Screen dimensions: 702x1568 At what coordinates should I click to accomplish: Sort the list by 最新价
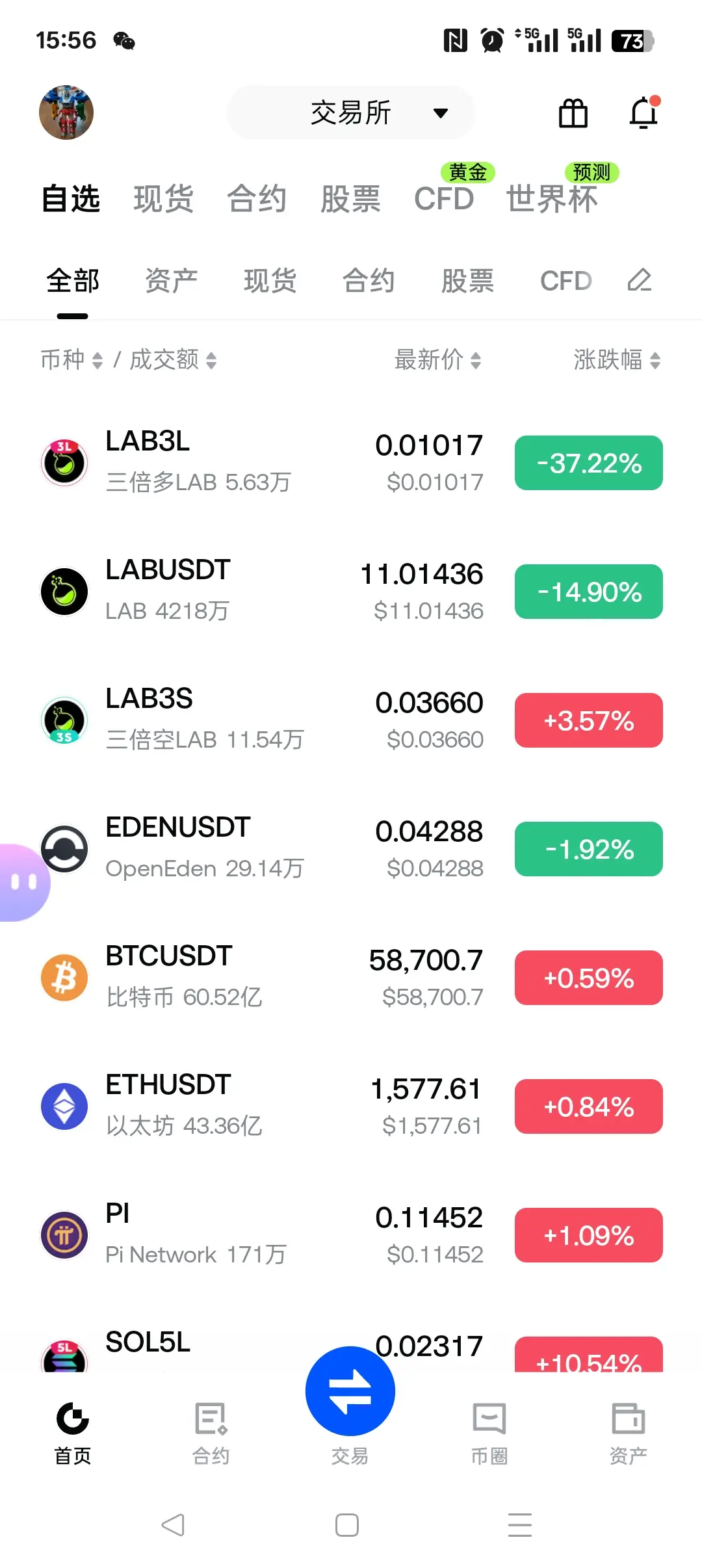pos(437,359)
